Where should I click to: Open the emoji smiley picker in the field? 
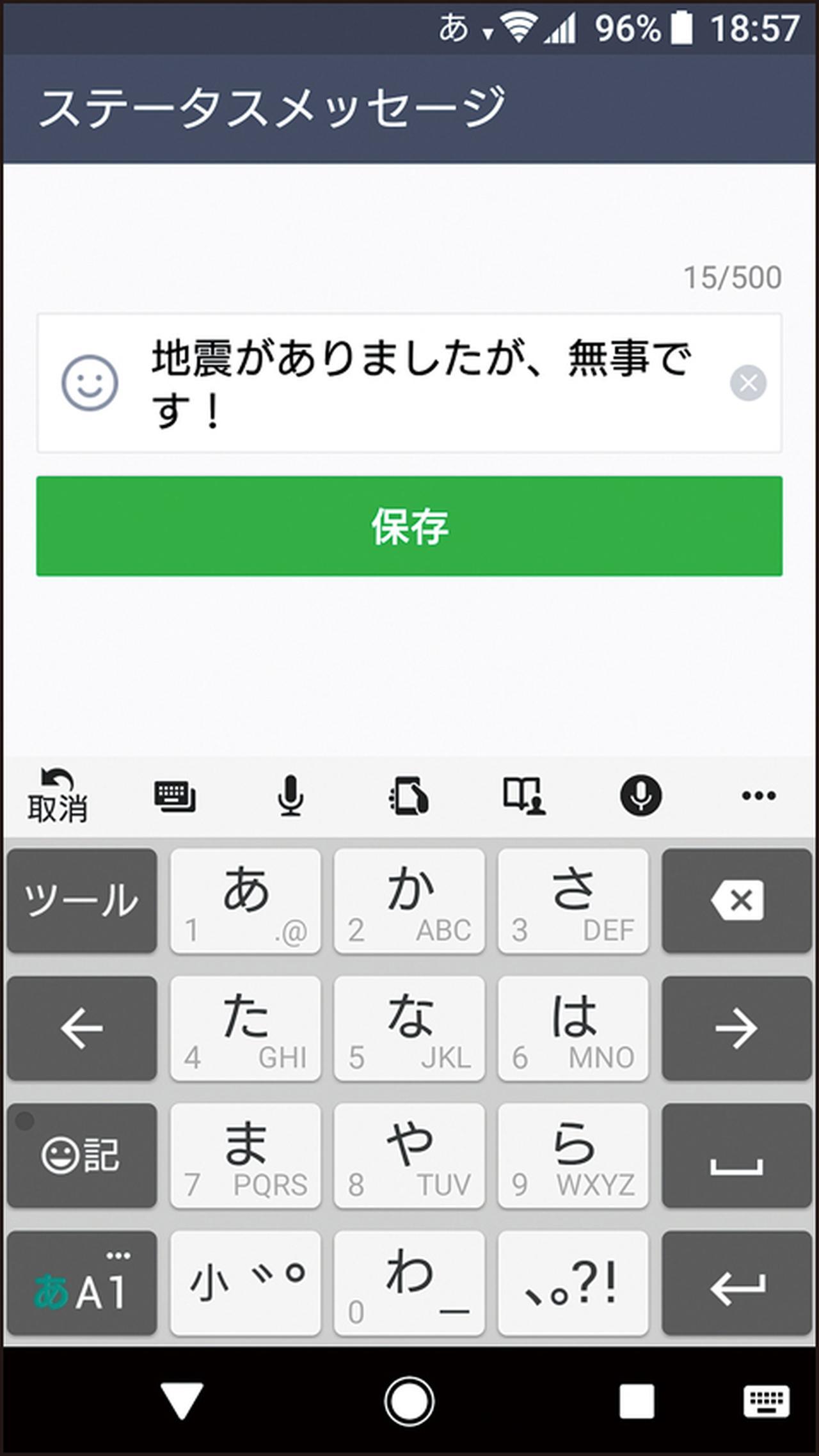(x=90, y=383)
